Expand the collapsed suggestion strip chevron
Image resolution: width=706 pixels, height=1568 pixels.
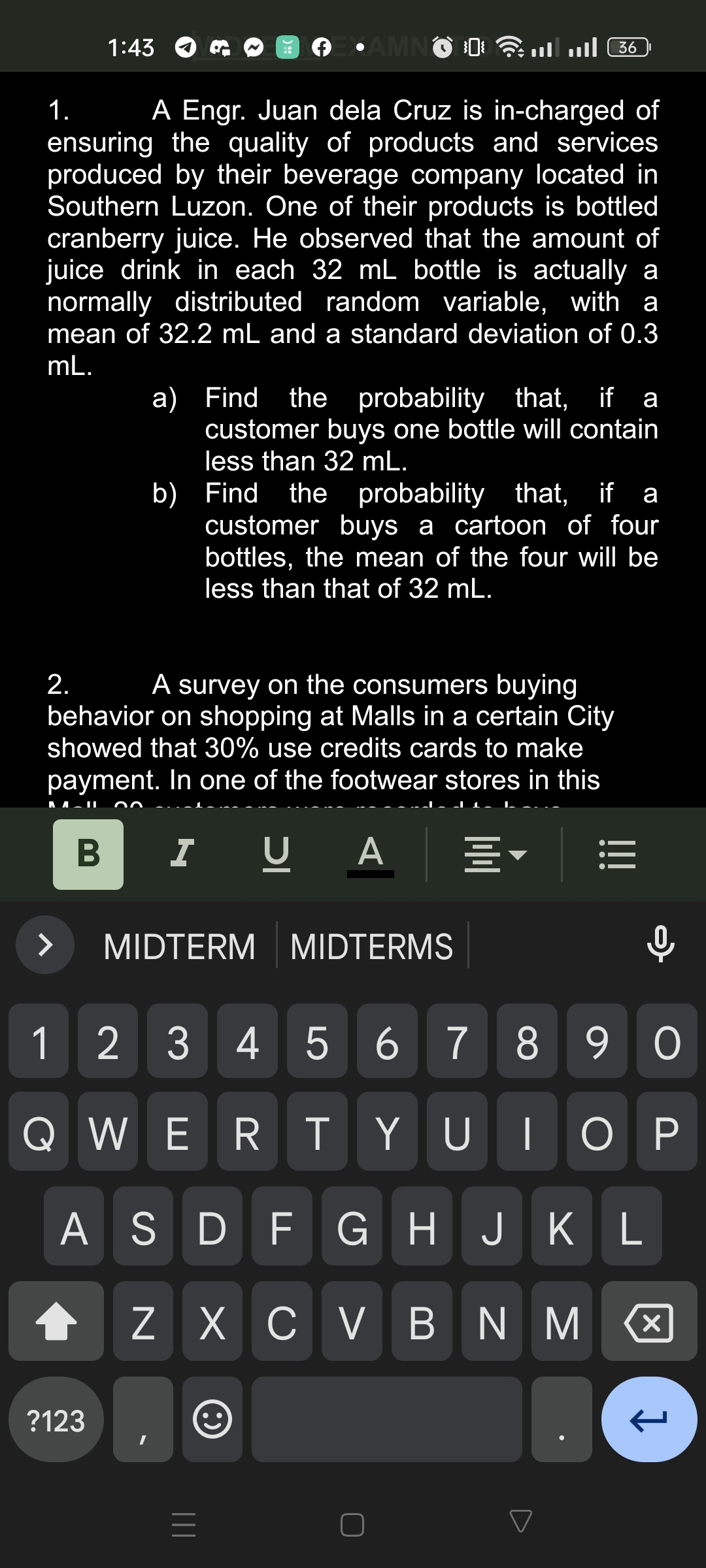[x=44, y=944]
